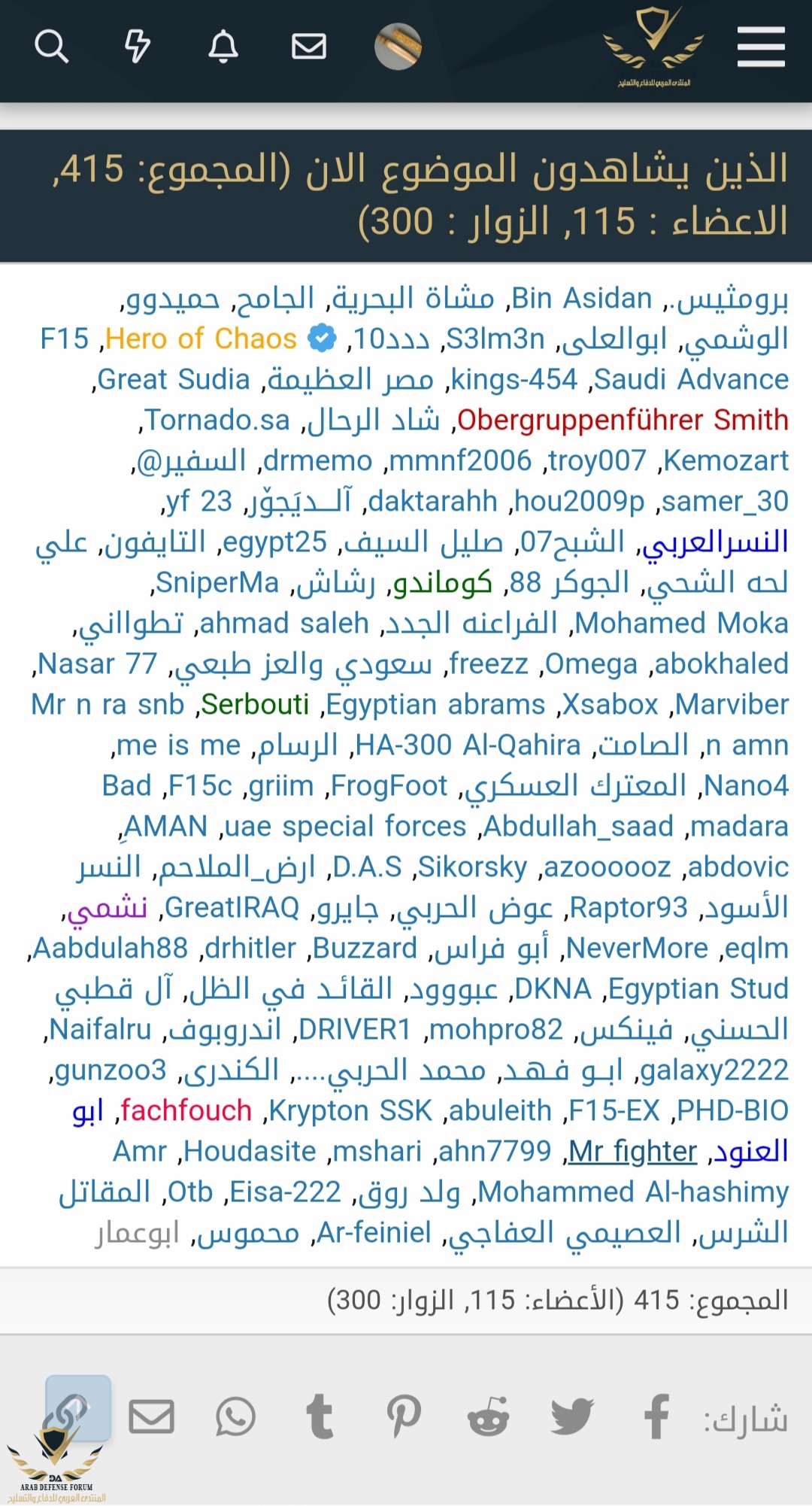Screen dimensions: 812x1506
Task: Open Serbouti's member profile
Action: point(255,705)
